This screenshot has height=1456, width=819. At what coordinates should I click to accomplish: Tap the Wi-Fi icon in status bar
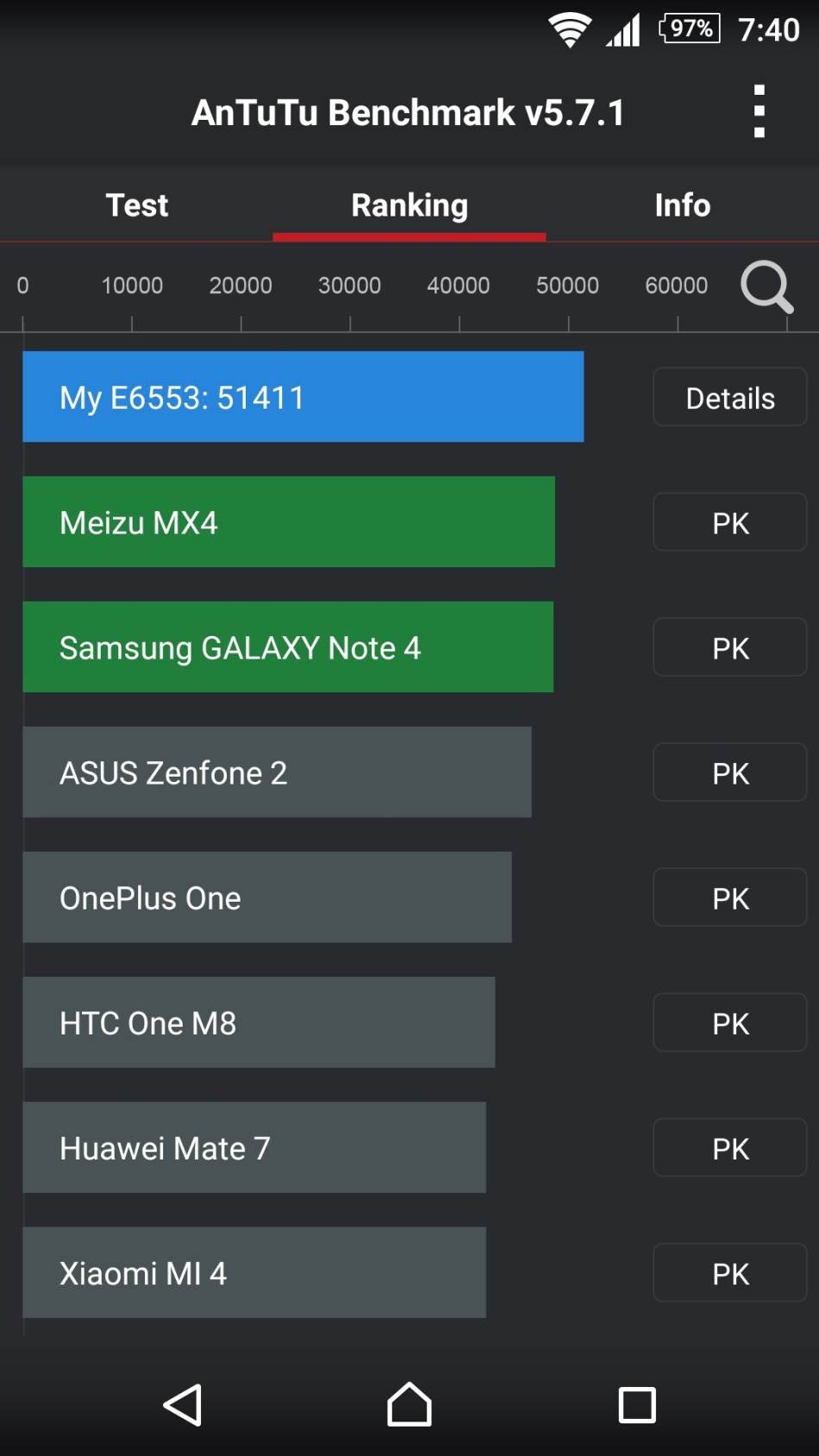click(569, 28)
